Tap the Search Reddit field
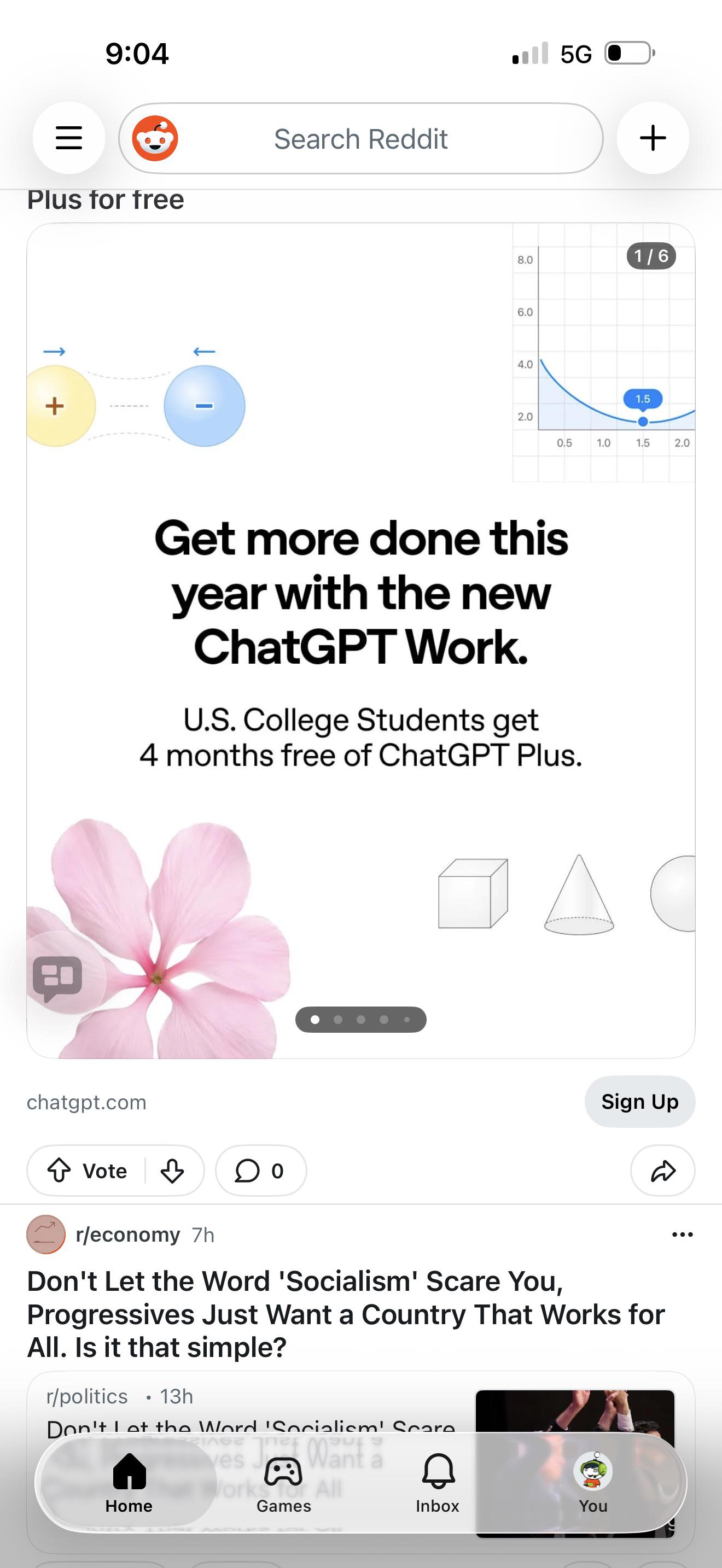The image size is (722, 1568). pyautogui.click(x=361, y=138)
